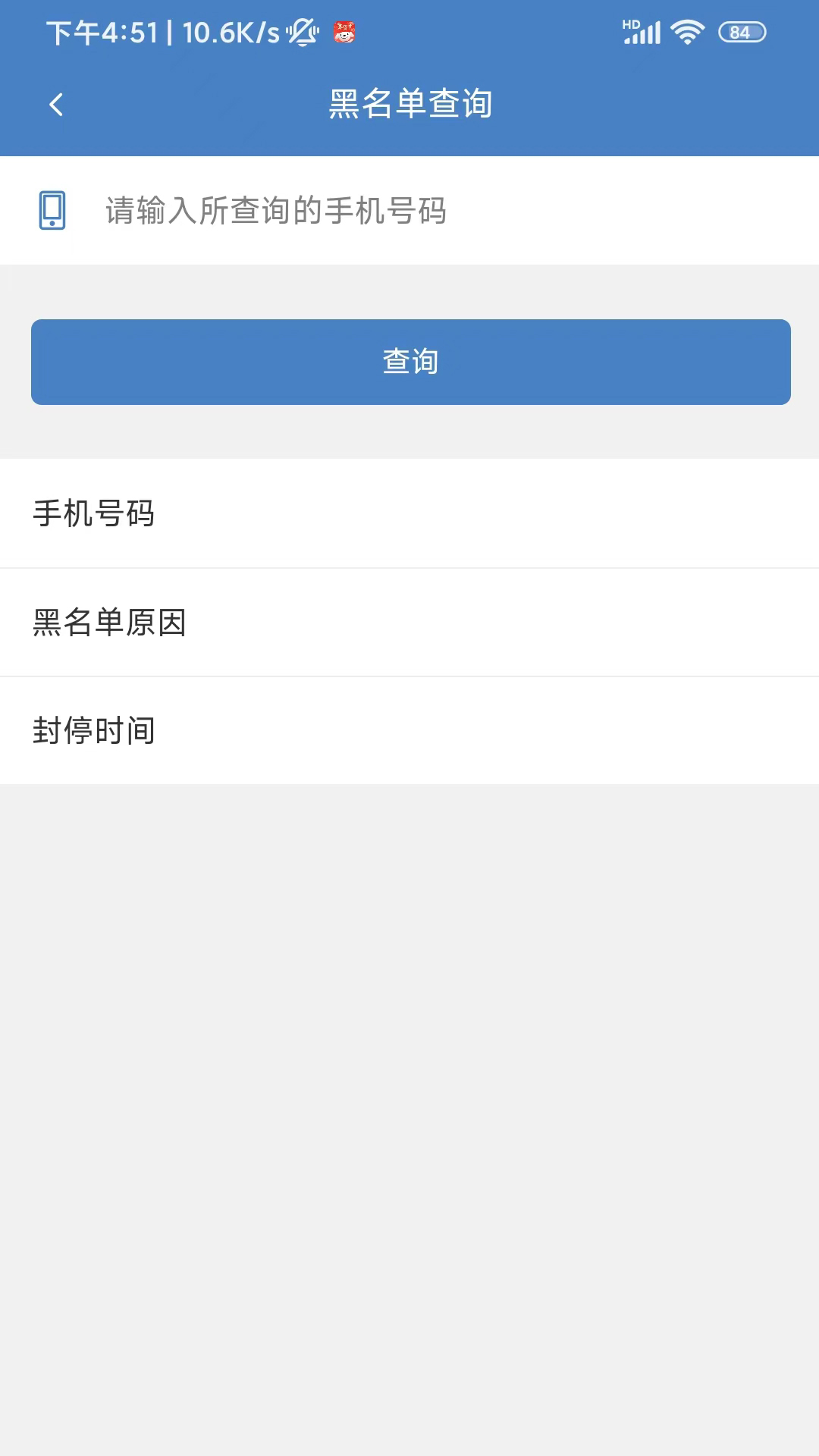Click the phone icon beside the input field
The height and width of the screenshot is (1456, 819).
pyautogui.click(x=53, y=211)
